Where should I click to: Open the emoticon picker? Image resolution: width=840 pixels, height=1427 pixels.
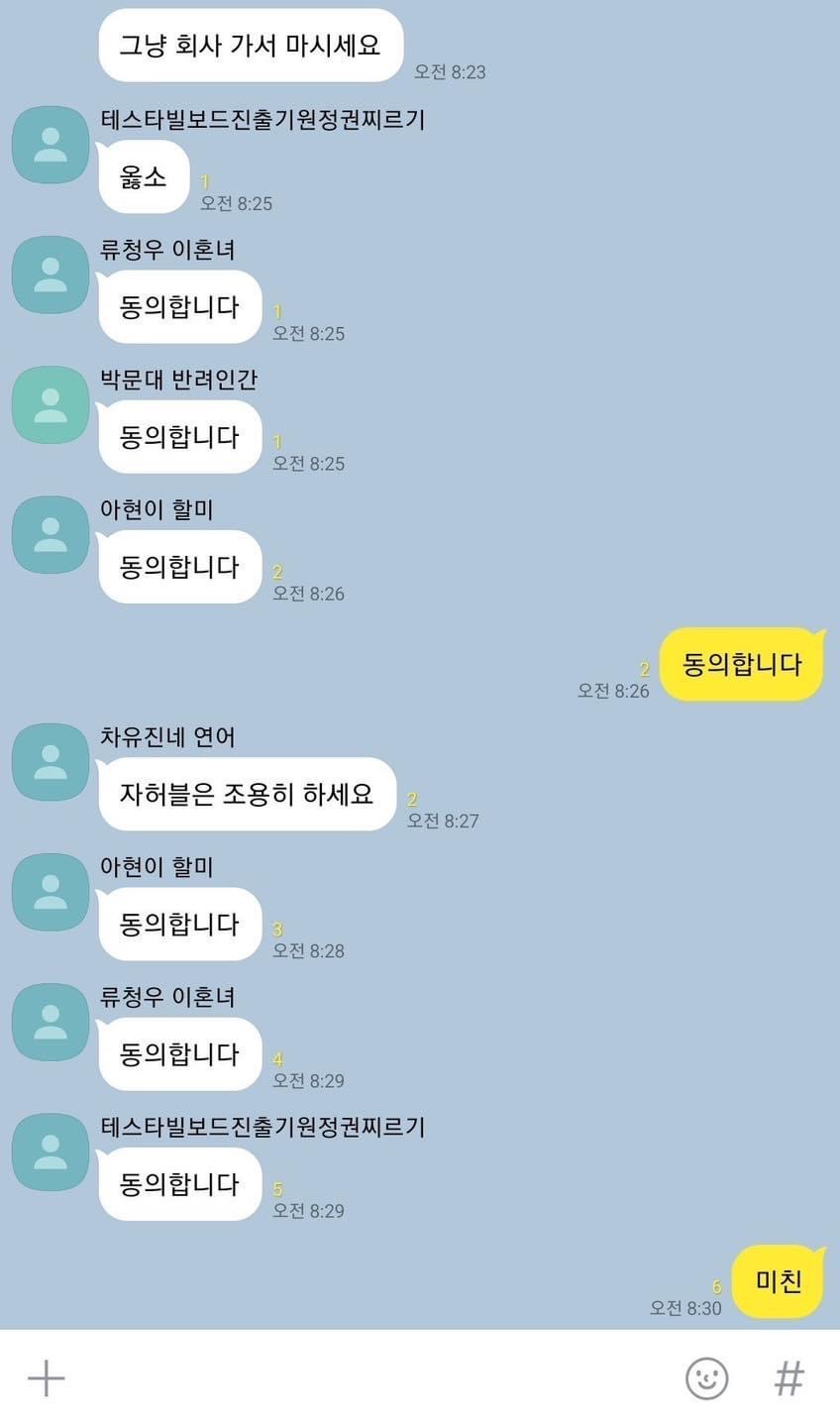706,1377
